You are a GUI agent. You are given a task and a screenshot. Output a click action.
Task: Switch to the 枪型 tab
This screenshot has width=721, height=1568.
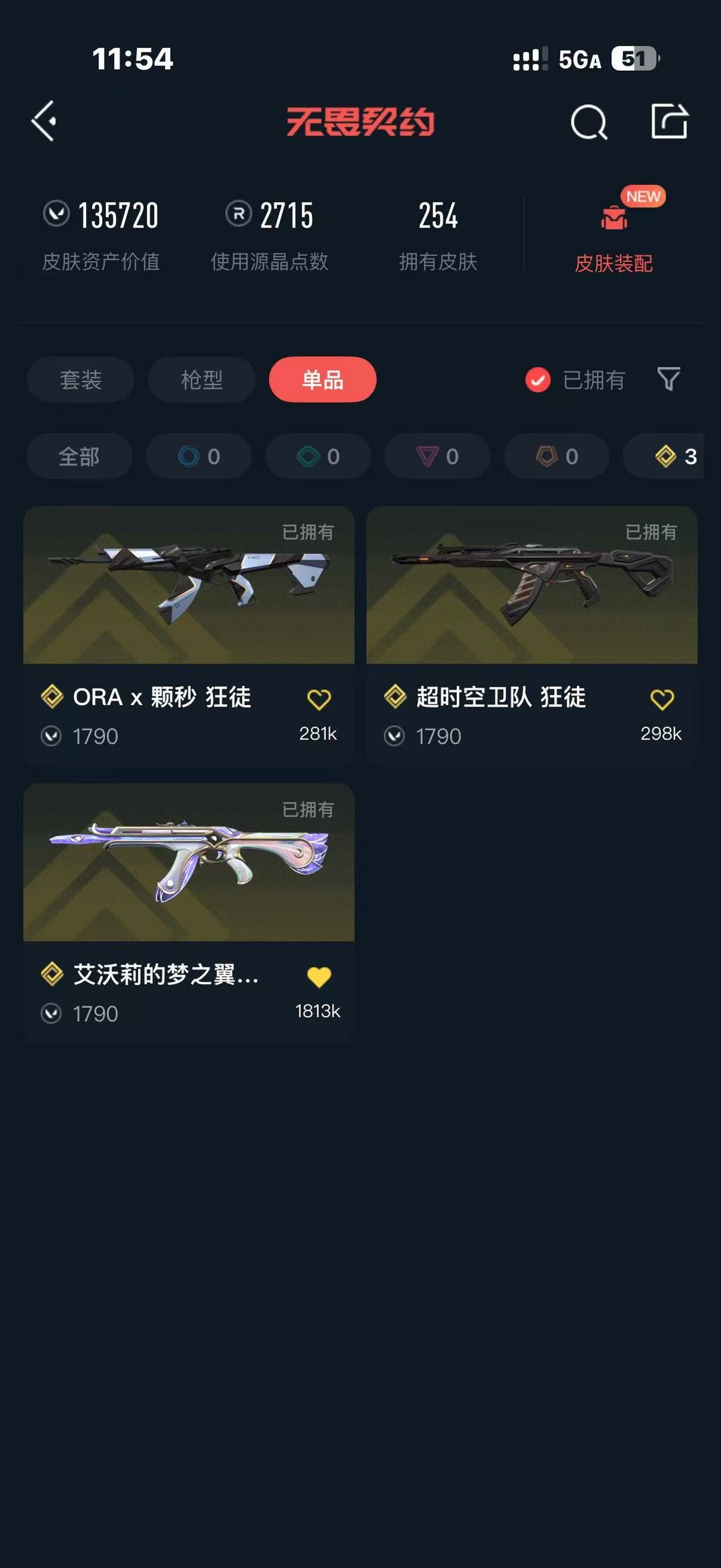click(x=201, y=379)
